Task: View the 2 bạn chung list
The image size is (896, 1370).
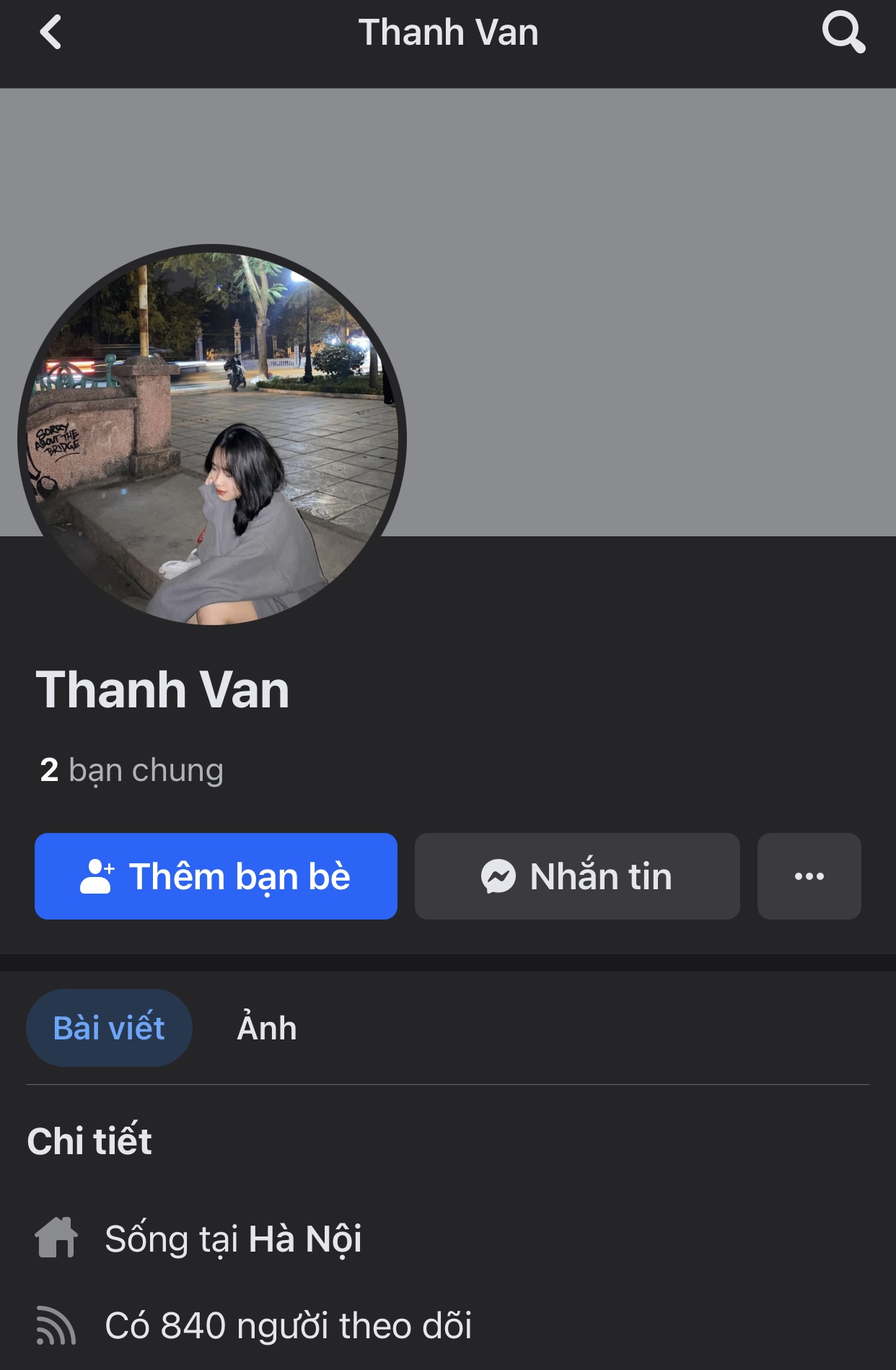Action: [x=132, y=770]
